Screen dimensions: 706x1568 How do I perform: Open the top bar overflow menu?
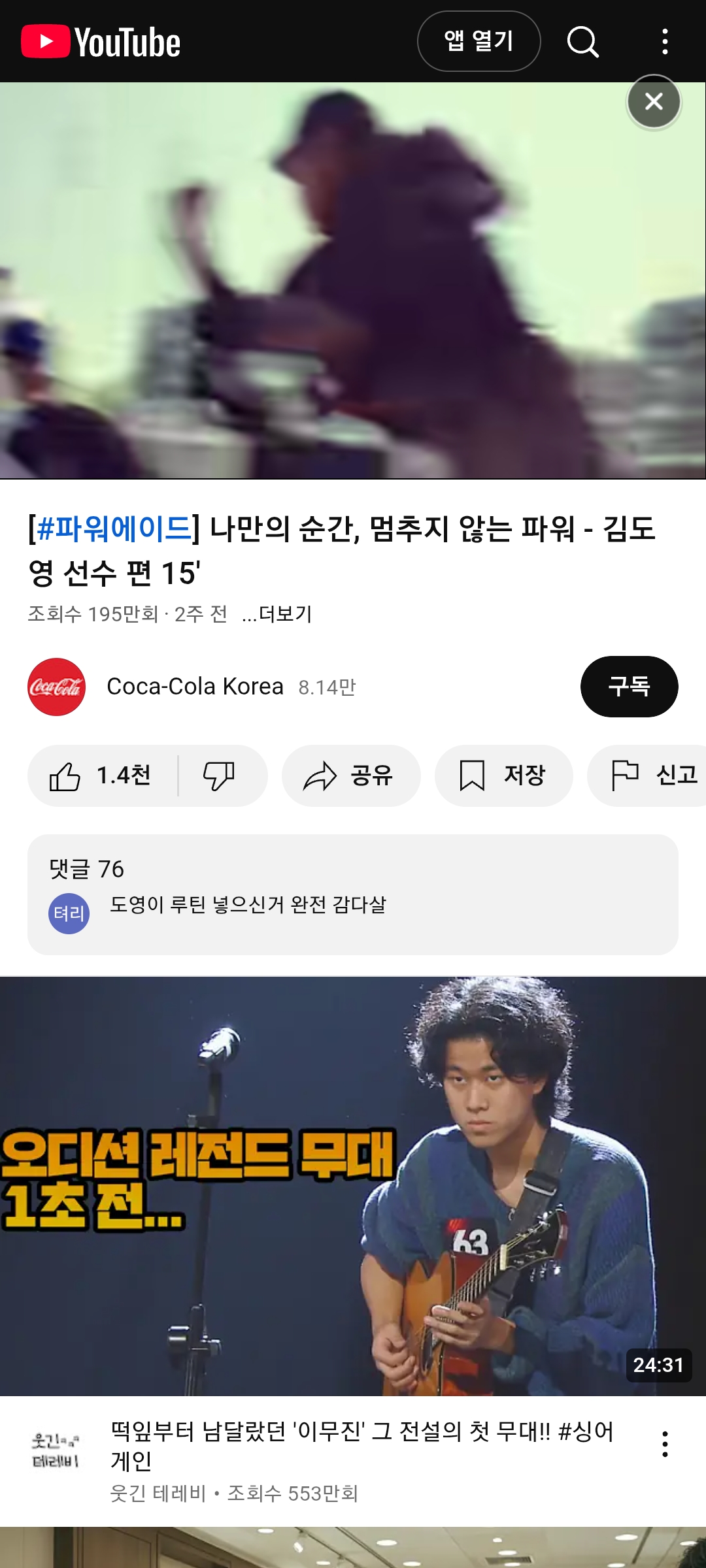(665, 42)
